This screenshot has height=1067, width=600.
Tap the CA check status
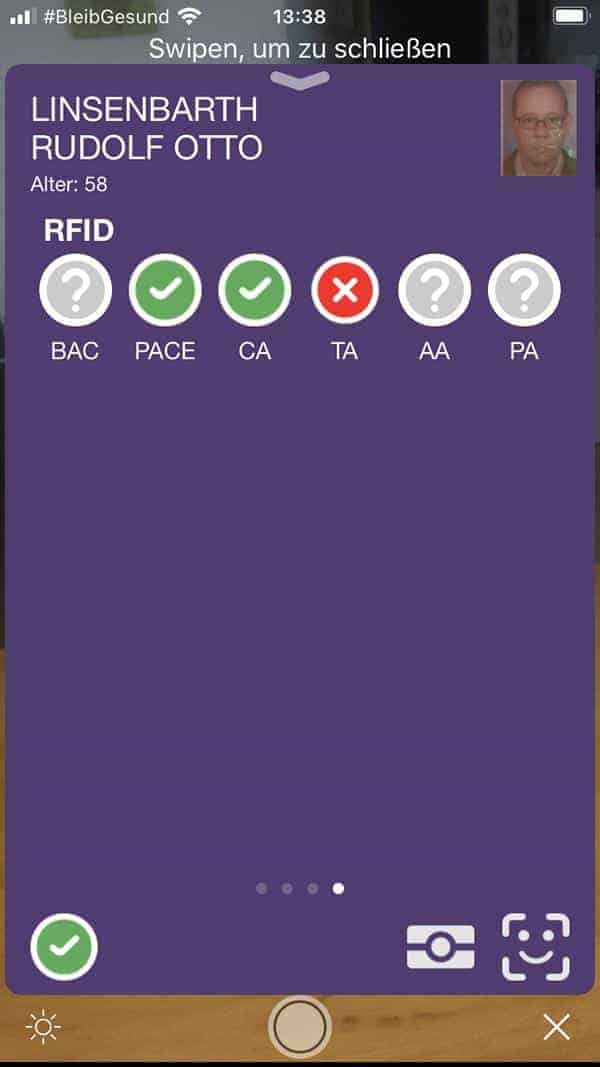(x=255, y=291)
